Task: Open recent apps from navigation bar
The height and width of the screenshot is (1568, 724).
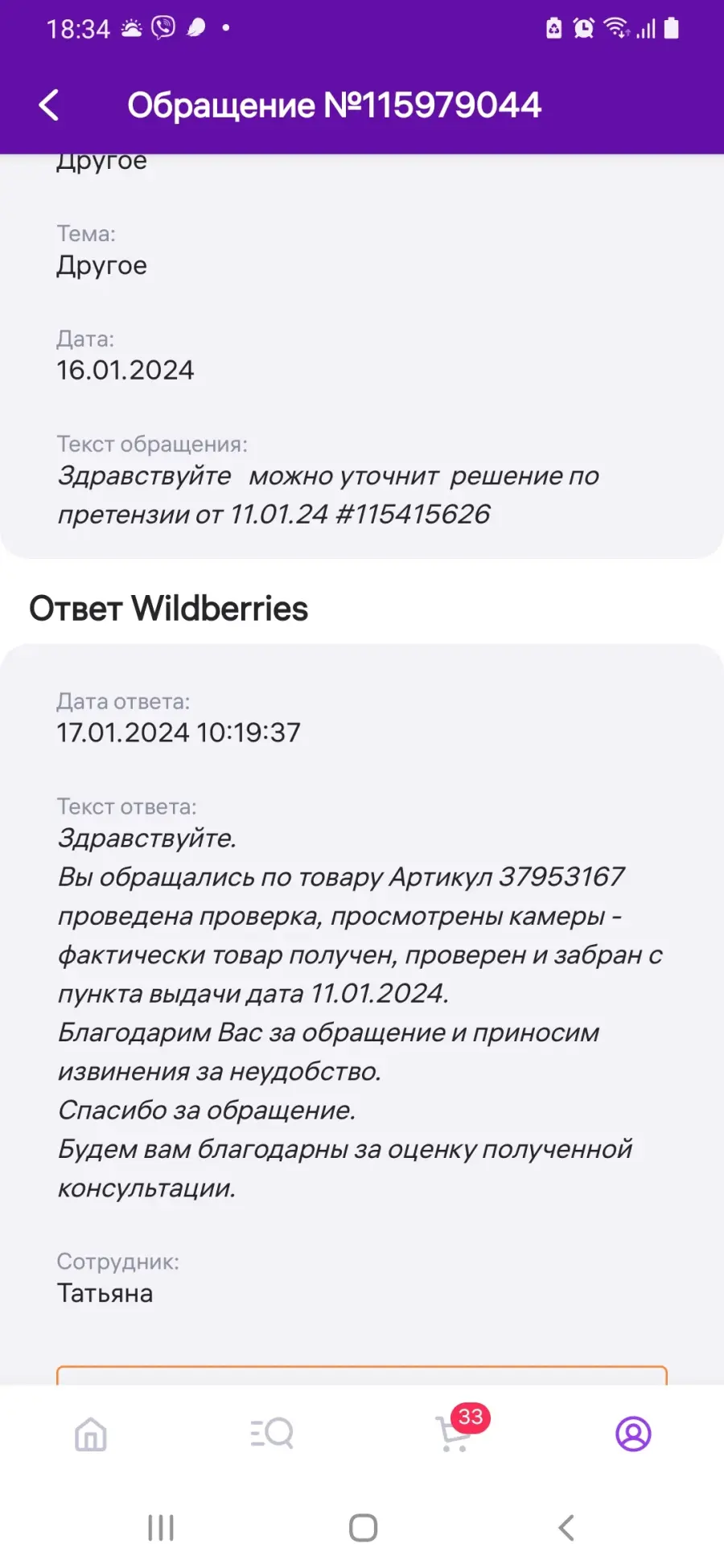Action: 161,1527
